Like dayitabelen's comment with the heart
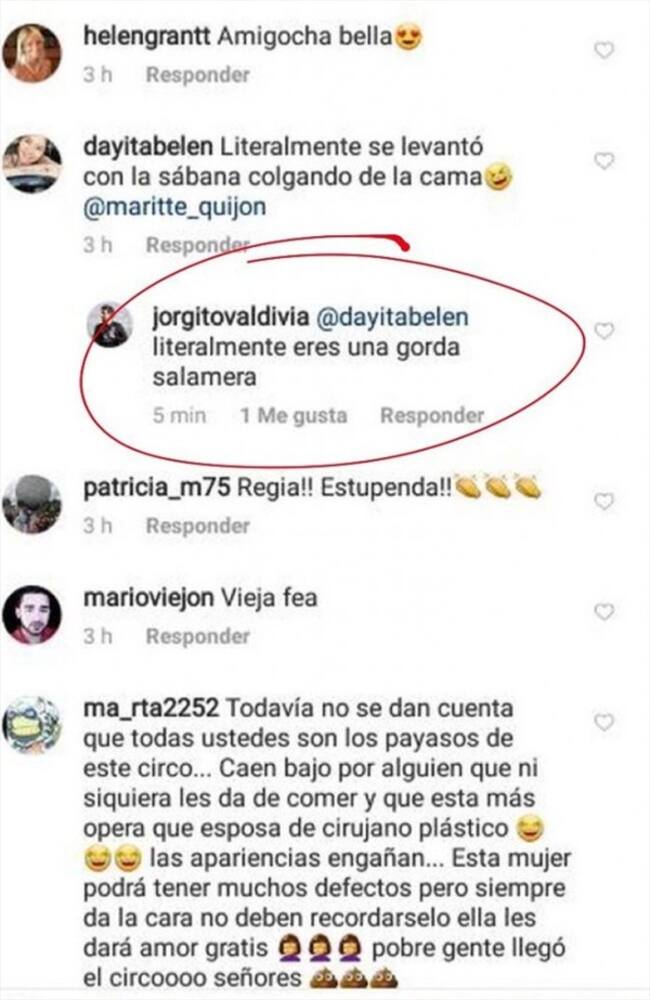 (604, 160)
